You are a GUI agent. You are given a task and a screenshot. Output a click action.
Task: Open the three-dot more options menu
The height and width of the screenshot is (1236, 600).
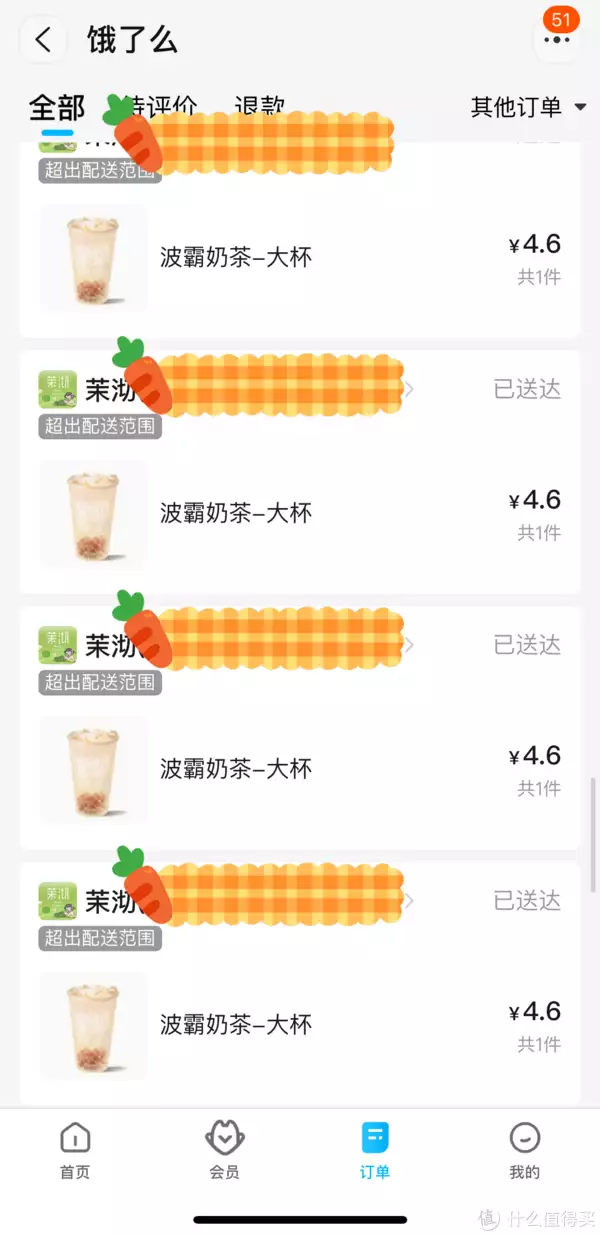tap(556, 40)
